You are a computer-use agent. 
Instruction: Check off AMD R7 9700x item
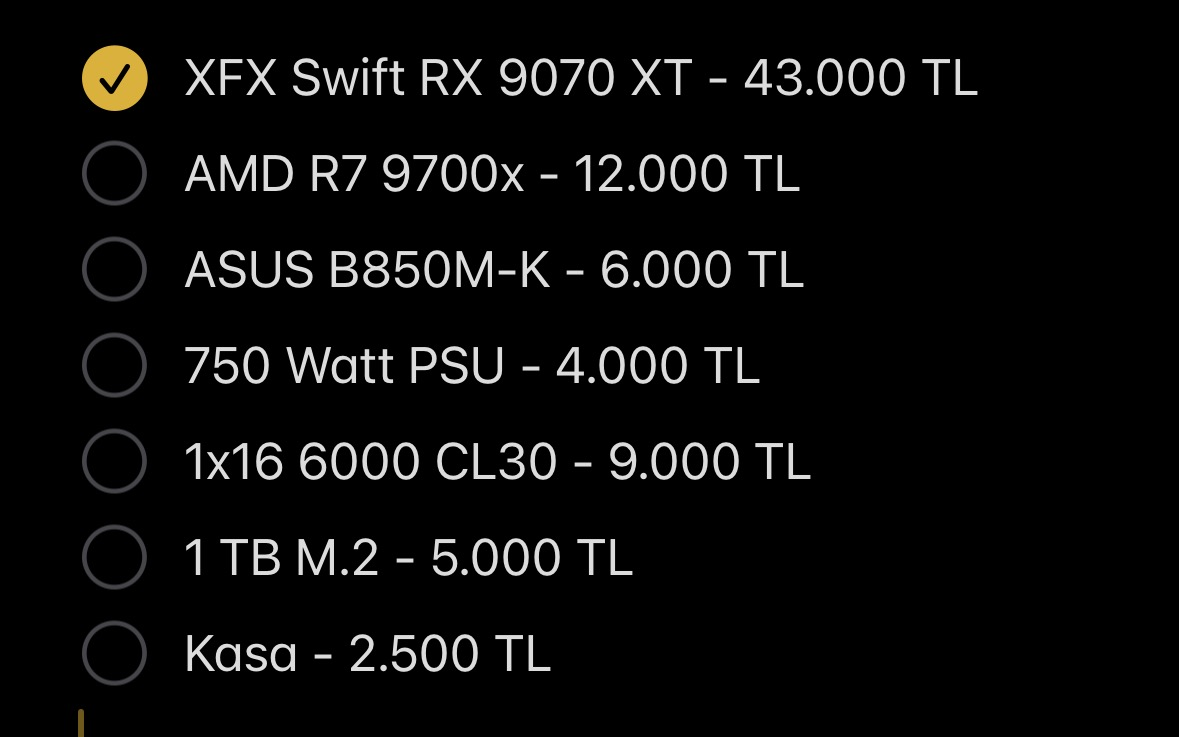[114, 173]
